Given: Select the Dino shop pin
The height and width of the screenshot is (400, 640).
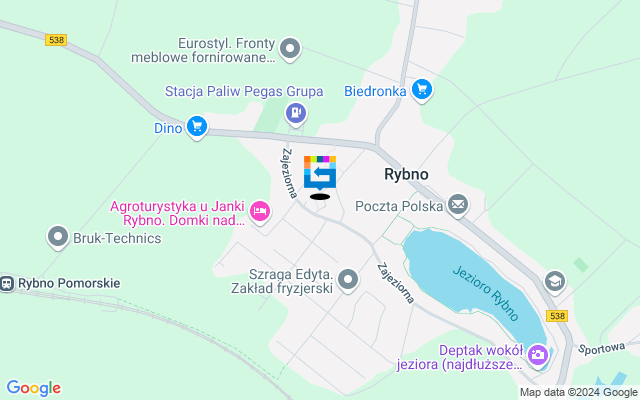Looking at the screenshot, I should click(197, 126).
